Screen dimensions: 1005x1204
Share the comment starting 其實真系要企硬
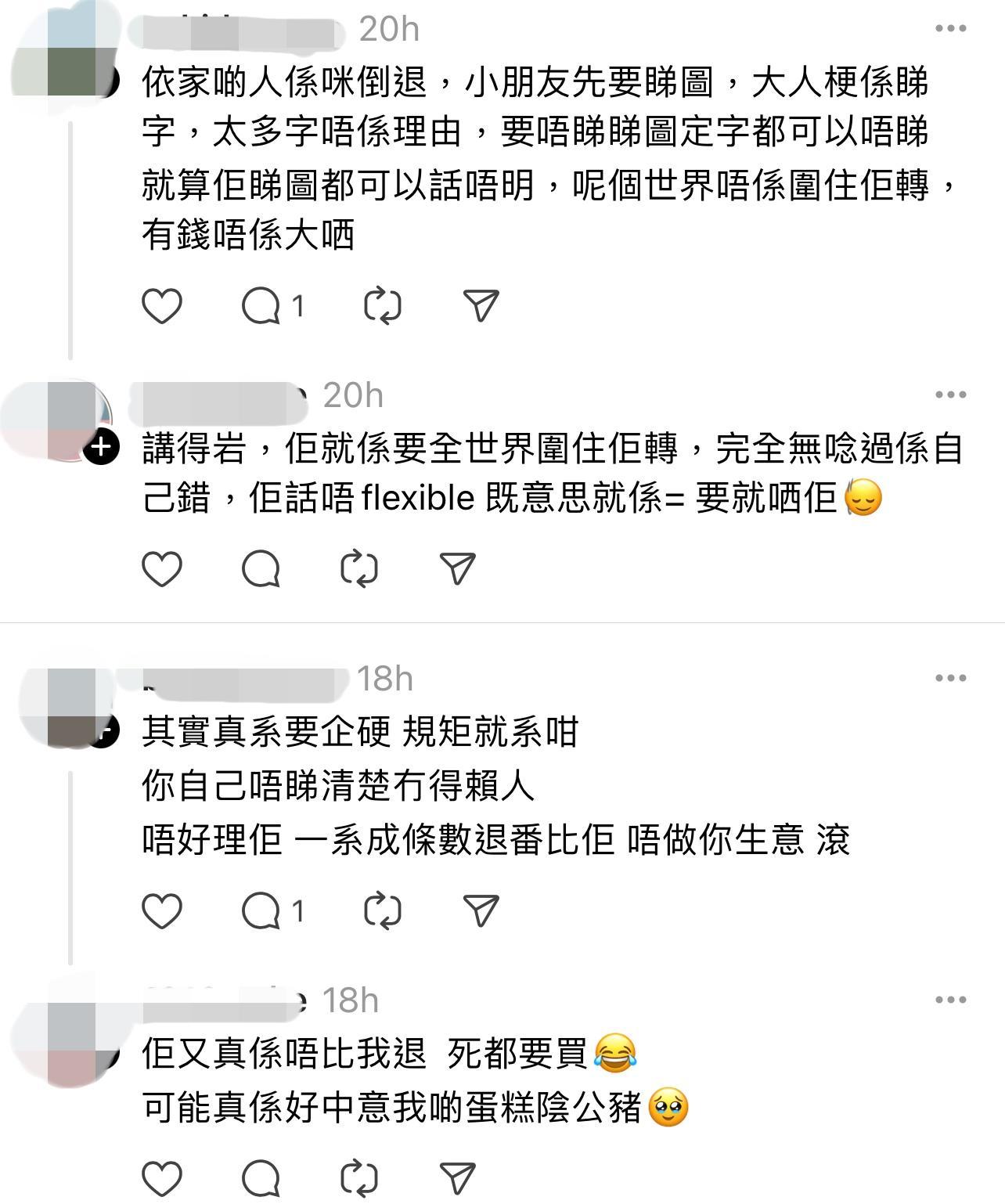[481, 910]
